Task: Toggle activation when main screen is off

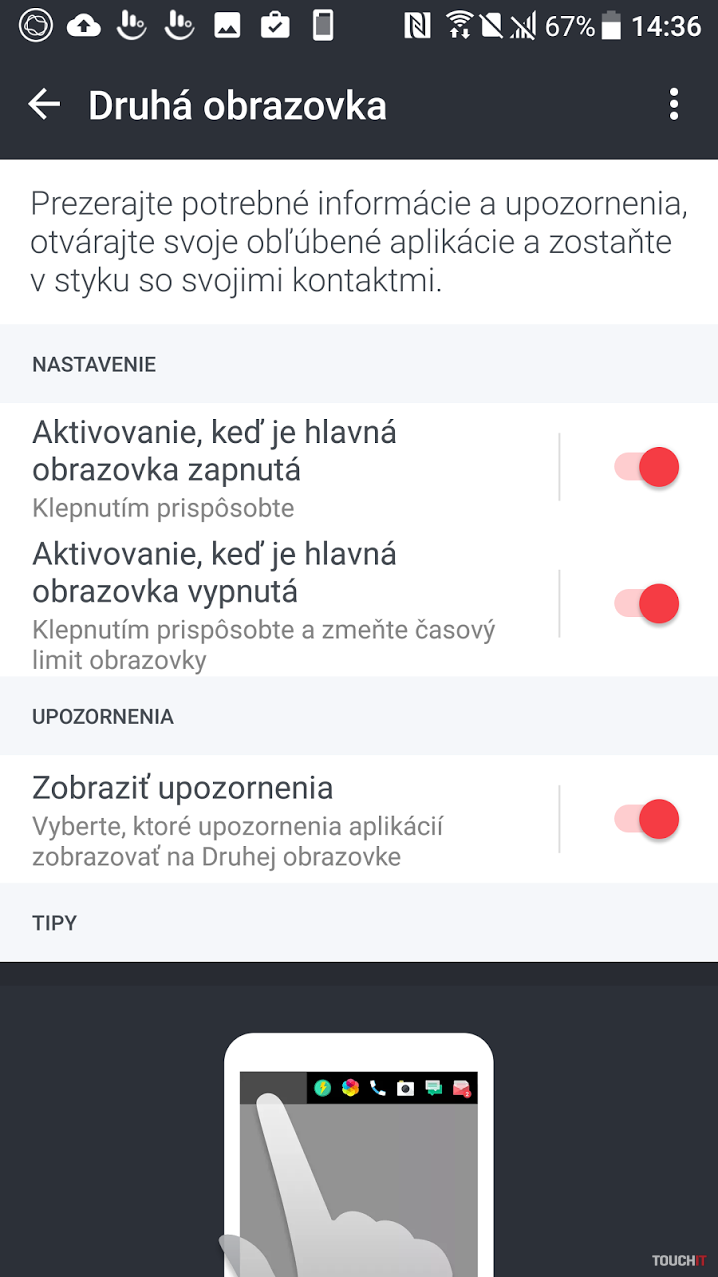Action: [x=646, y=603]
